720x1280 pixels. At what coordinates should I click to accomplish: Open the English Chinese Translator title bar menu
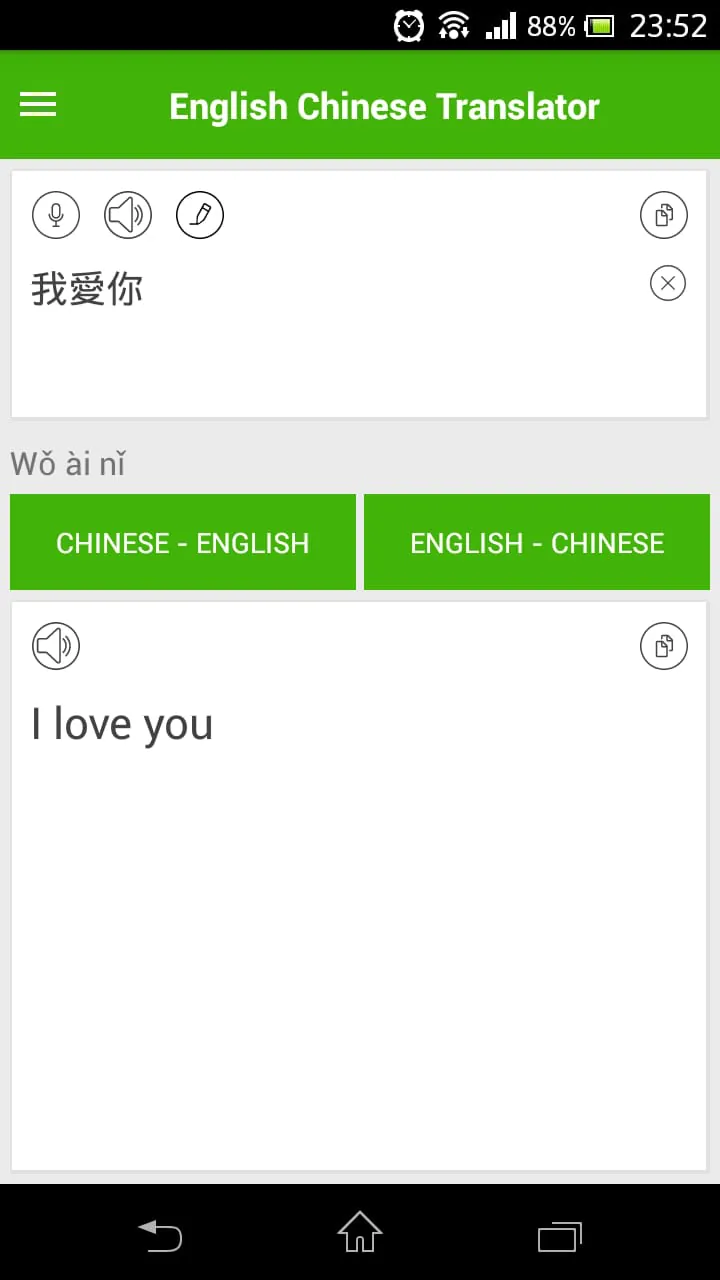coord(37,104)
